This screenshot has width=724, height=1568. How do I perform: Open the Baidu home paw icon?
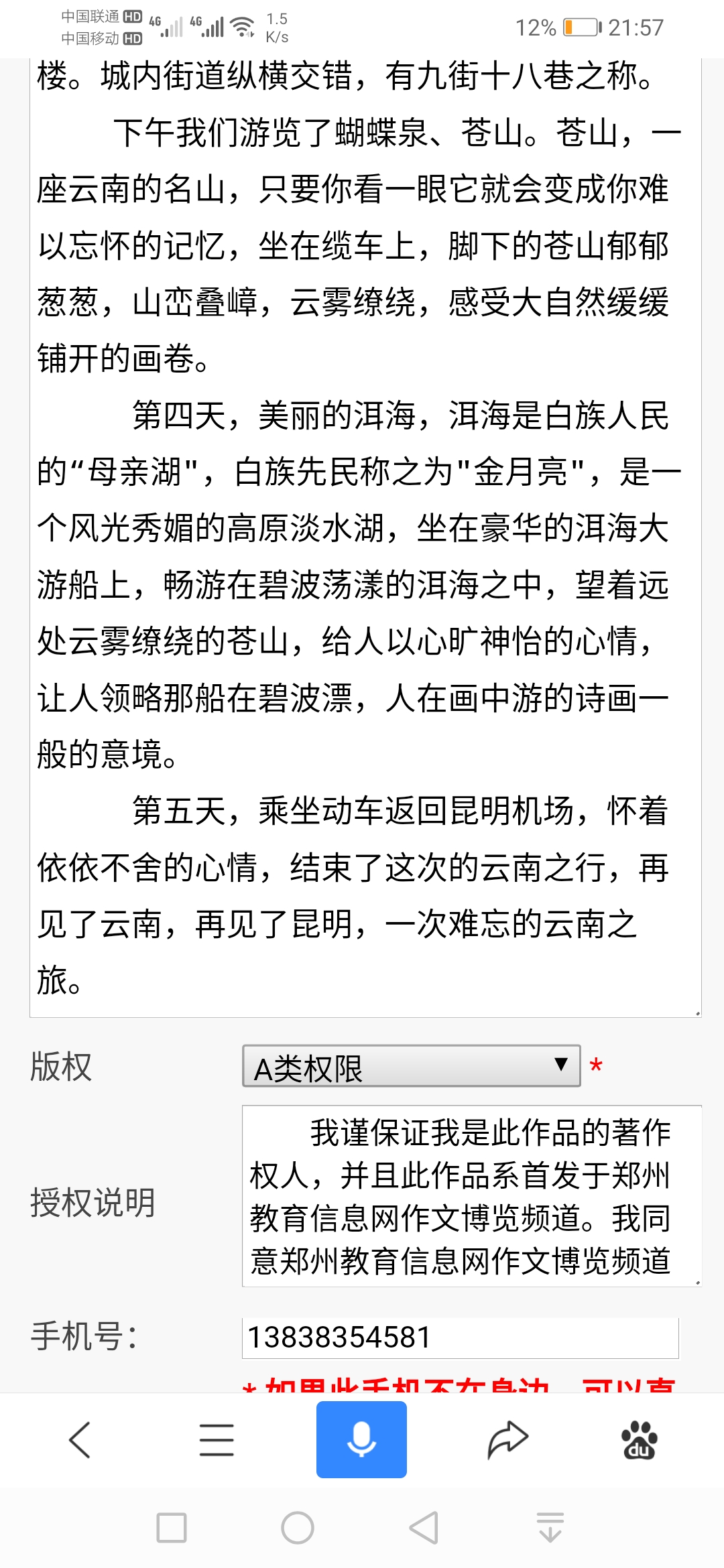pyautogui.click(x=639, y=1439)
